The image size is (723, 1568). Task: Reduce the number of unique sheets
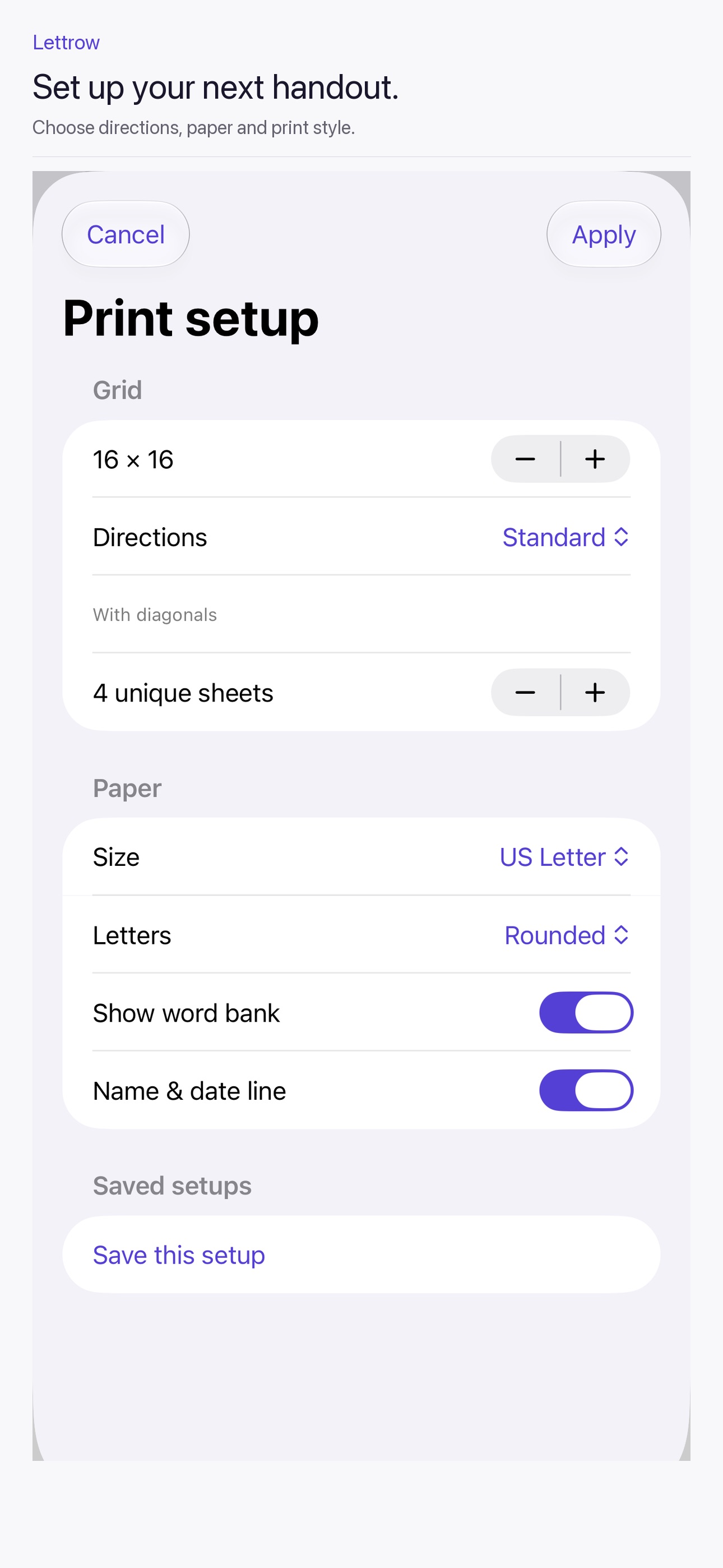pyautogui.click(x=525, y=693)
